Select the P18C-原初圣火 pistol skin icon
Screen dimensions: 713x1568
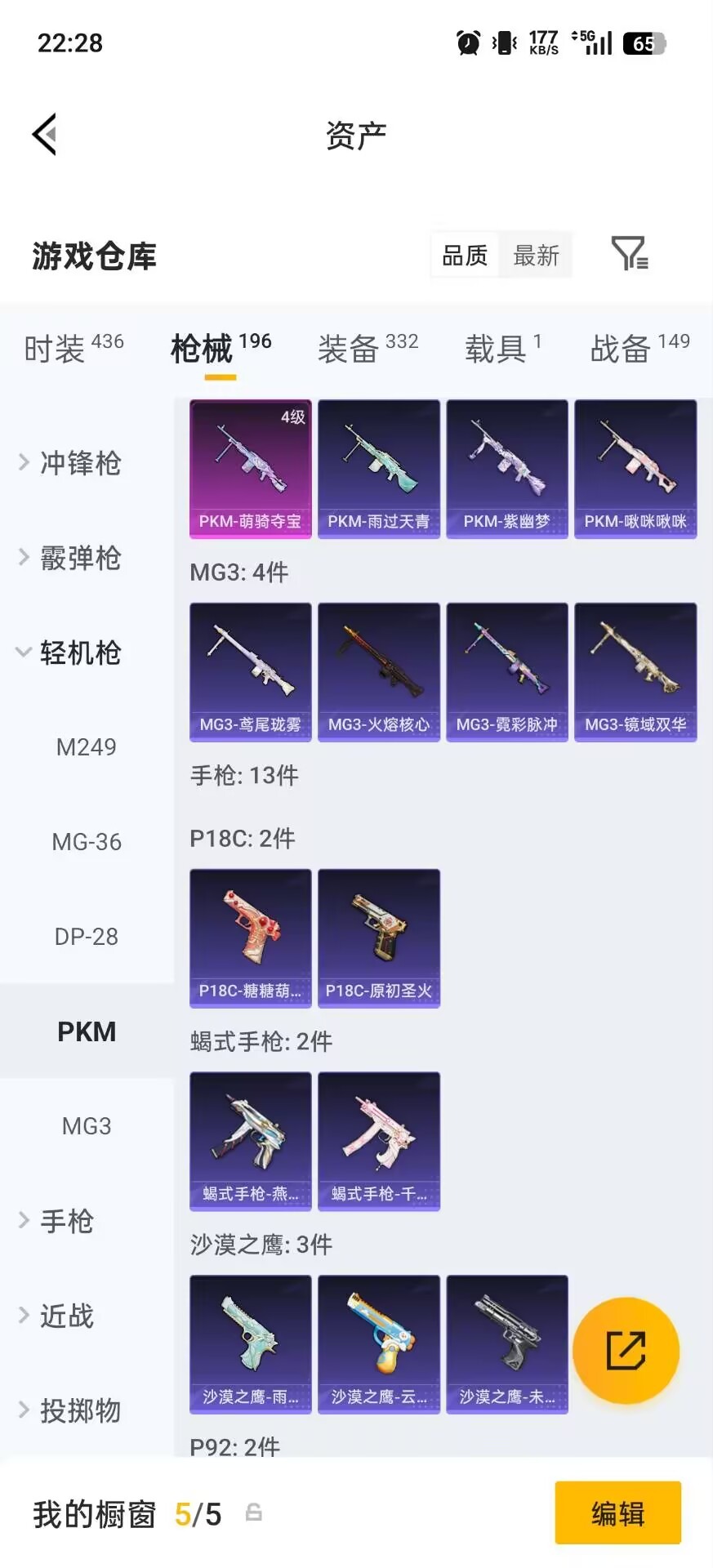tap(378, 938)
